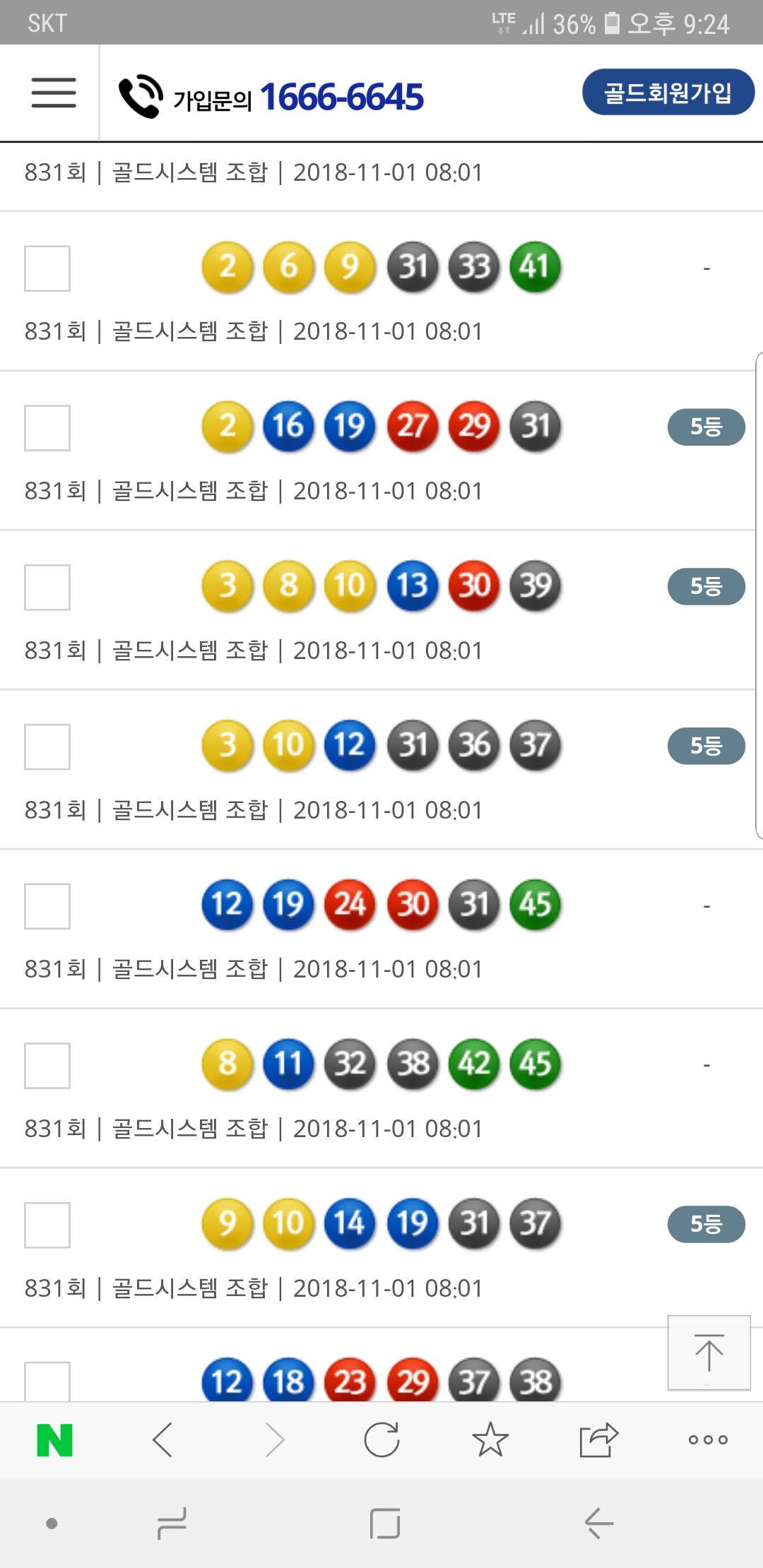Go to the system home screen
This screenshot has height=1568, width=763.
tap(385, 1524)
